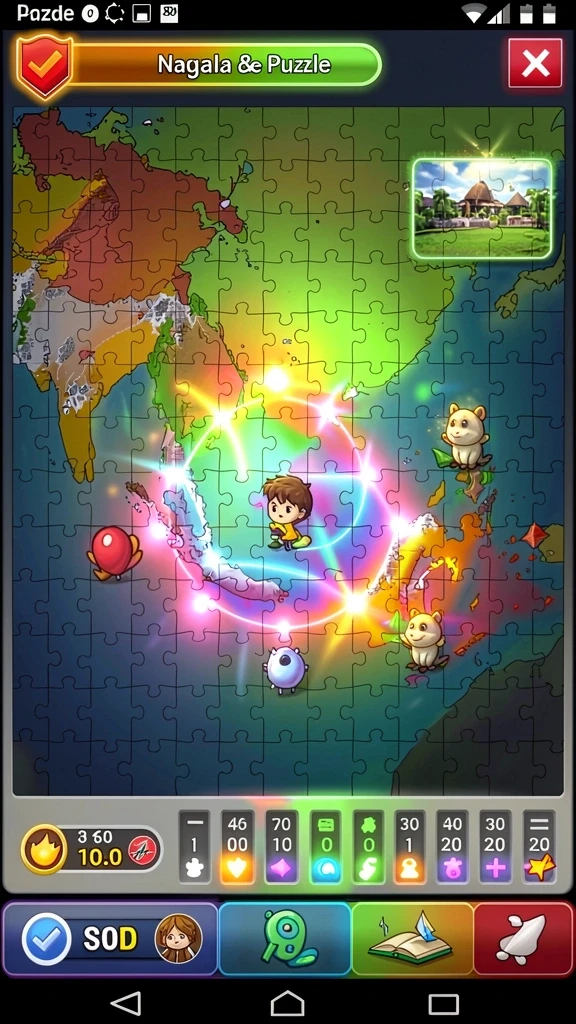Select the heart item slot showing 46 00
Viewport: 576px width, 1024px height.
click(x=238, y=847)
